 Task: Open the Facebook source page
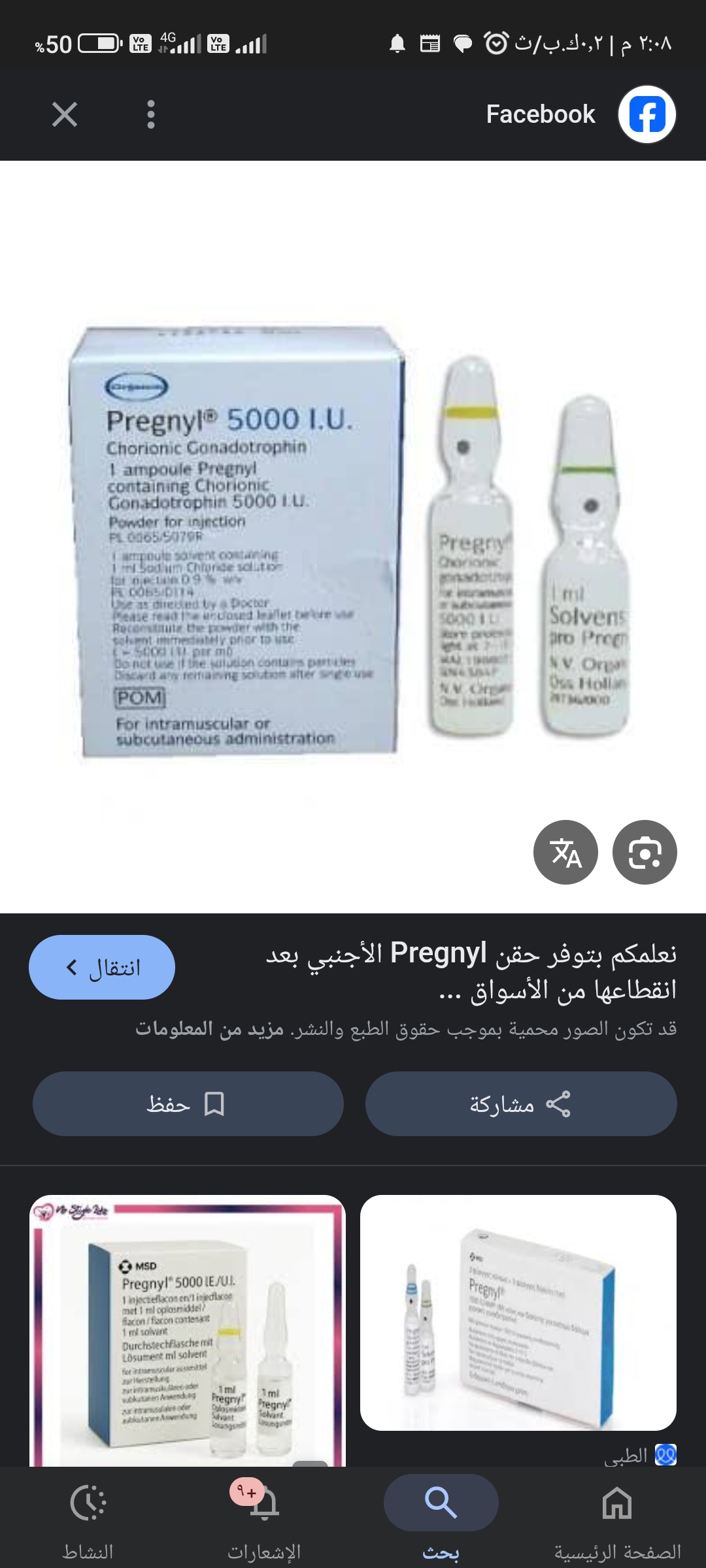pos(580,114)
